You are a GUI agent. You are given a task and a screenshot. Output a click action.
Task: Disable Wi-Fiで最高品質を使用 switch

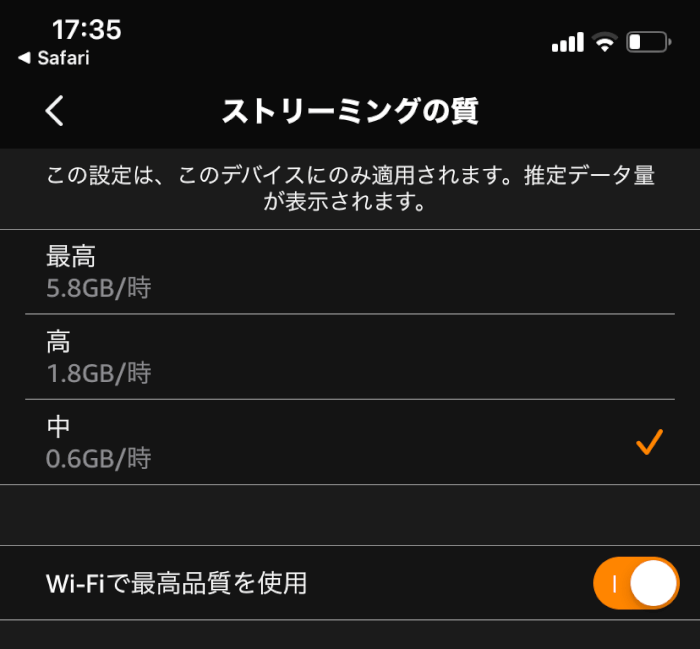(x=635, y=583)
